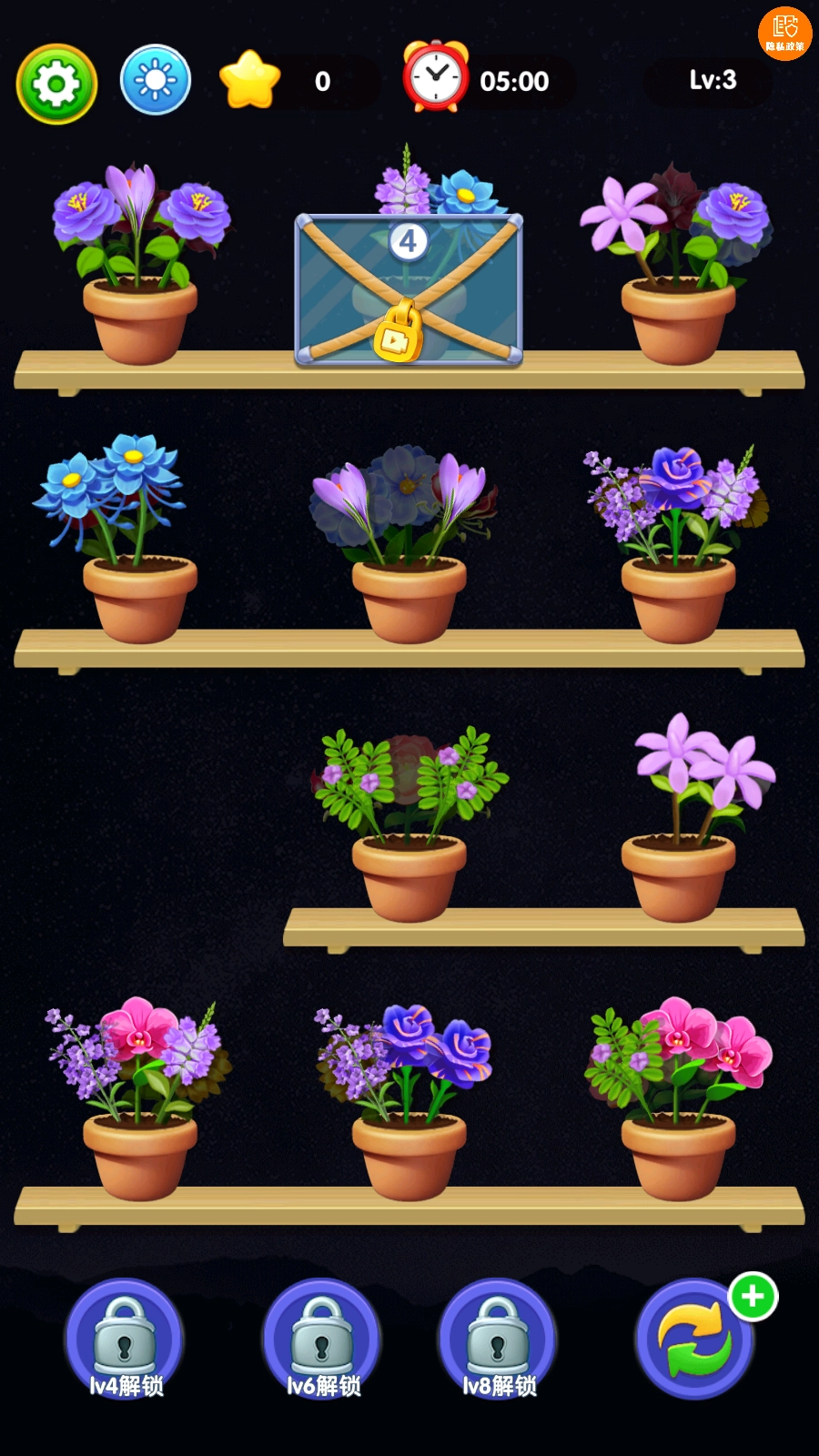The height and width of the screenshot is (1456, 819).
Task: Select the pot with one pink orchid and lavender
Action: click(x=139, y=1106)
